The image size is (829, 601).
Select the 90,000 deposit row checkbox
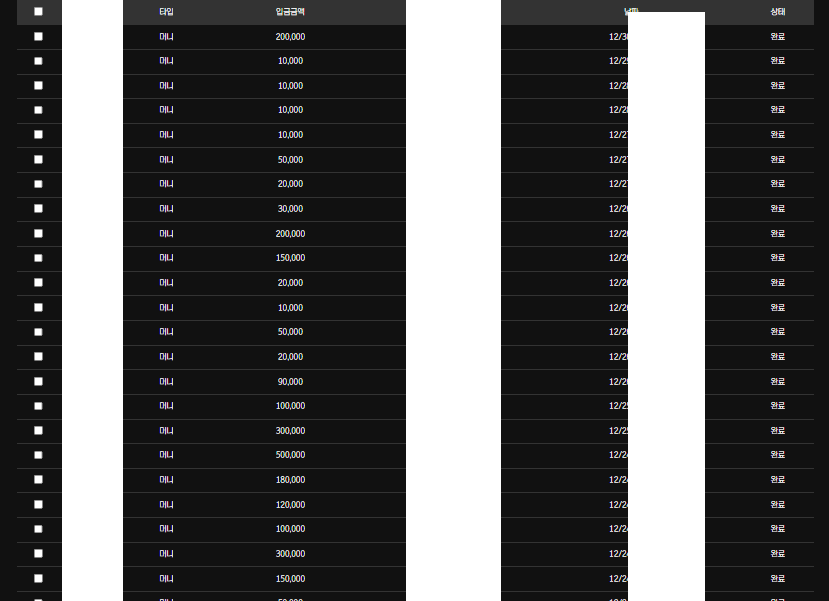pos(38,381)
